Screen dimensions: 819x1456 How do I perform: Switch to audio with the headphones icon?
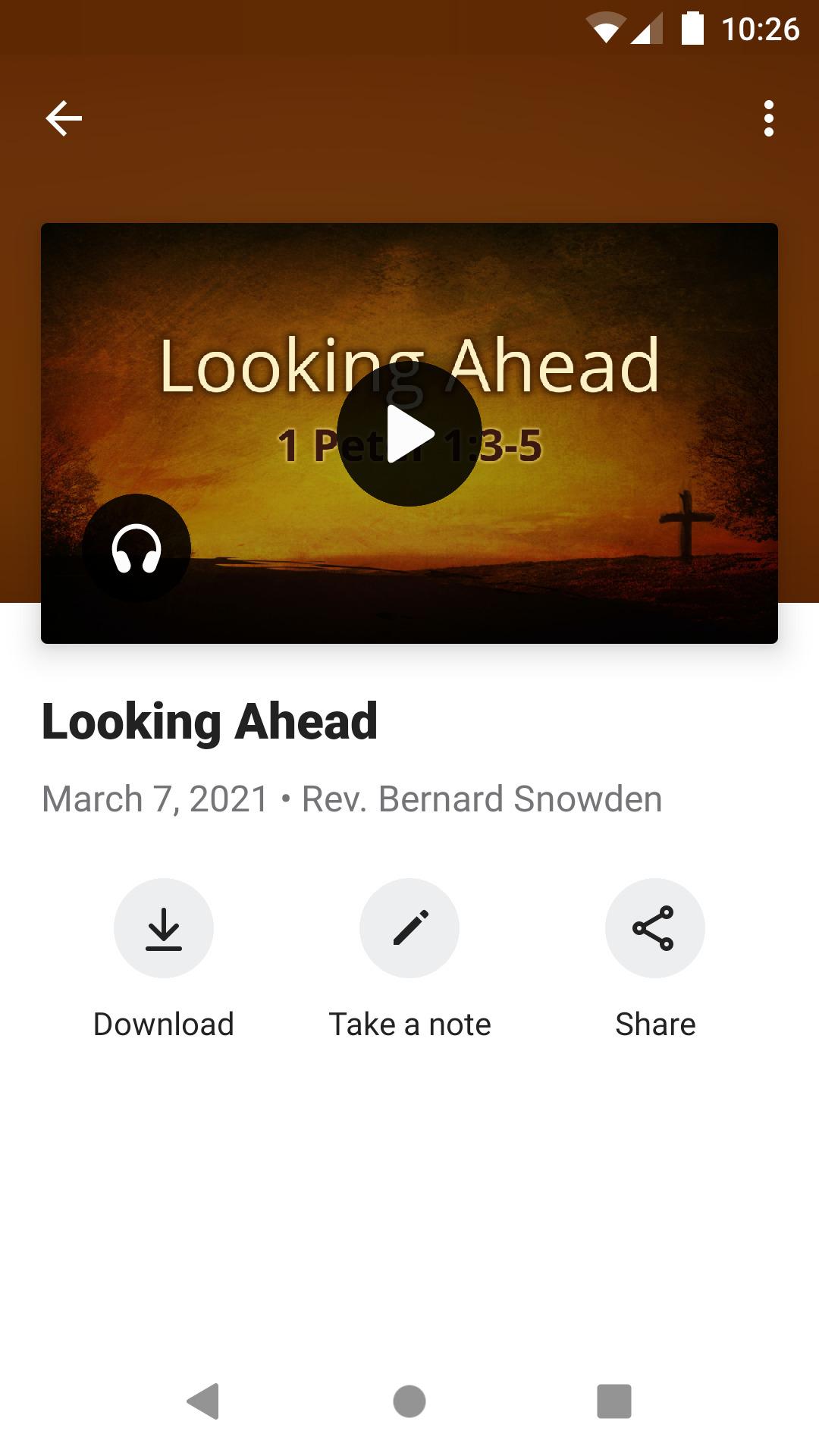136,548
